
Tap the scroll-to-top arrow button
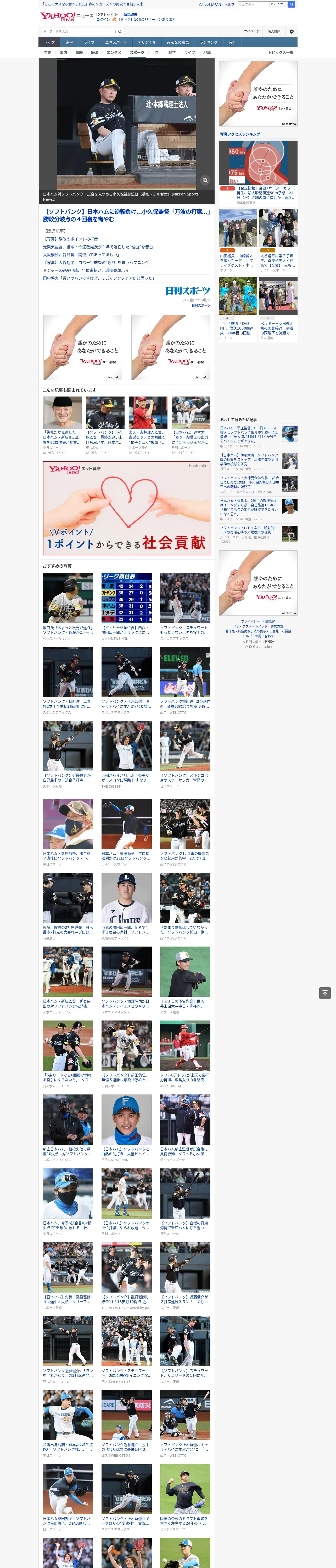click(x=325, y=993)
